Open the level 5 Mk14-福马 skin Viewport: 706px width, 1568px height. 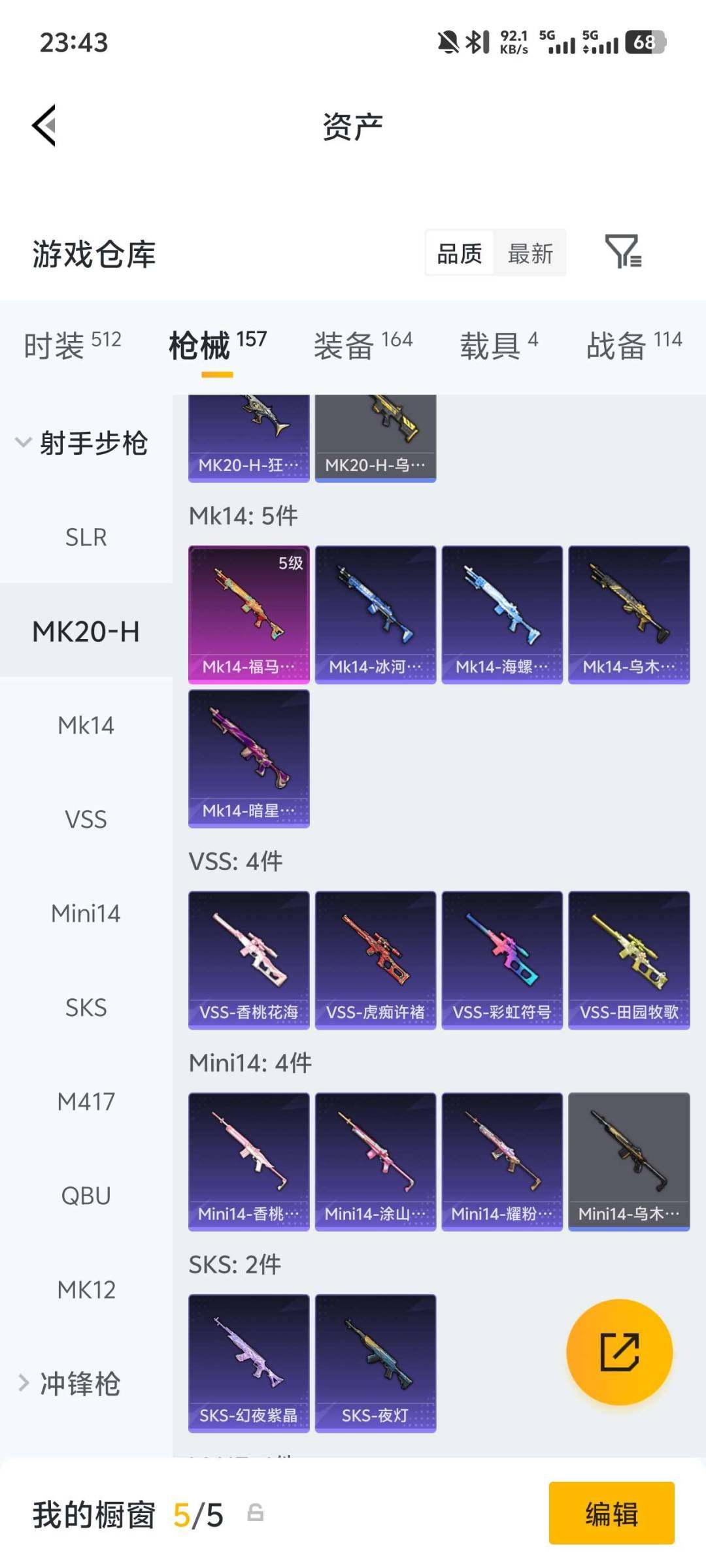tap(248, 614)
